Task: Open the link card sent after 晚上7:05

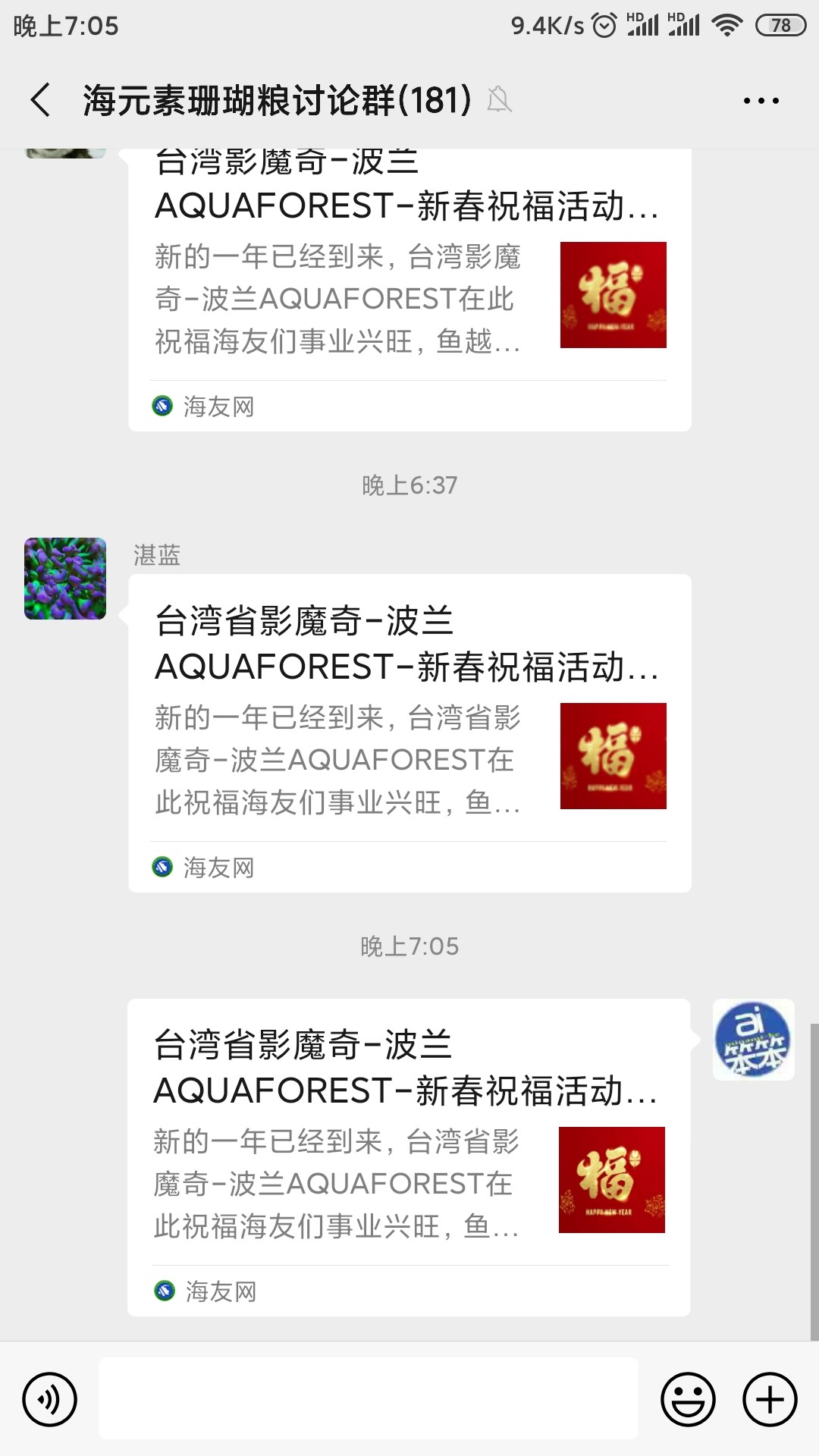Action: pos(409,1157)
